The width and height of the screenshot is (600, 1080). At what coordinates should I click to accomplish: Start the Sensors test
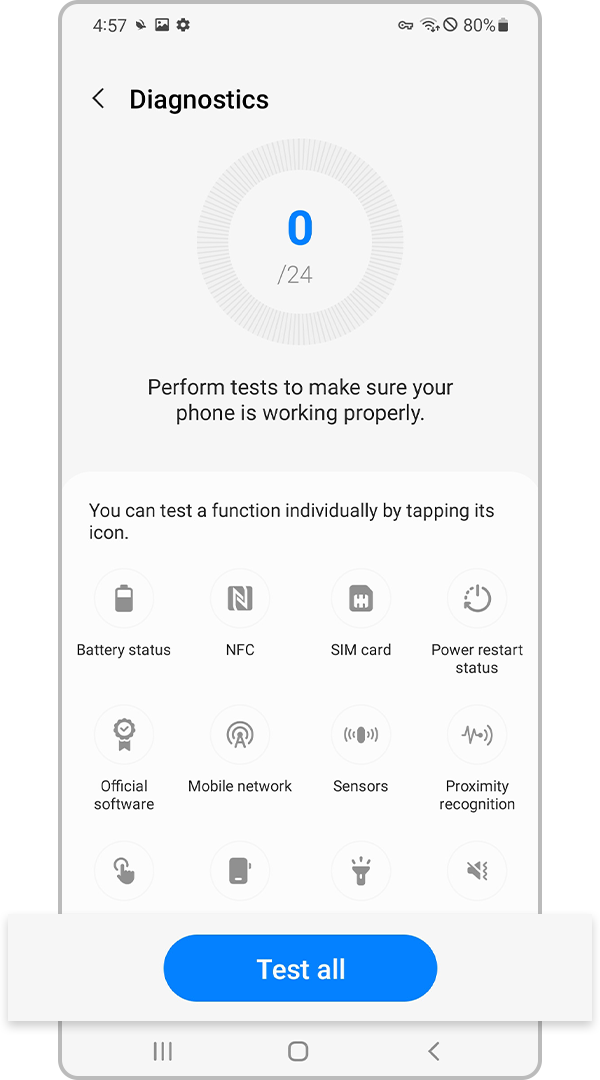tap(360, 735)
